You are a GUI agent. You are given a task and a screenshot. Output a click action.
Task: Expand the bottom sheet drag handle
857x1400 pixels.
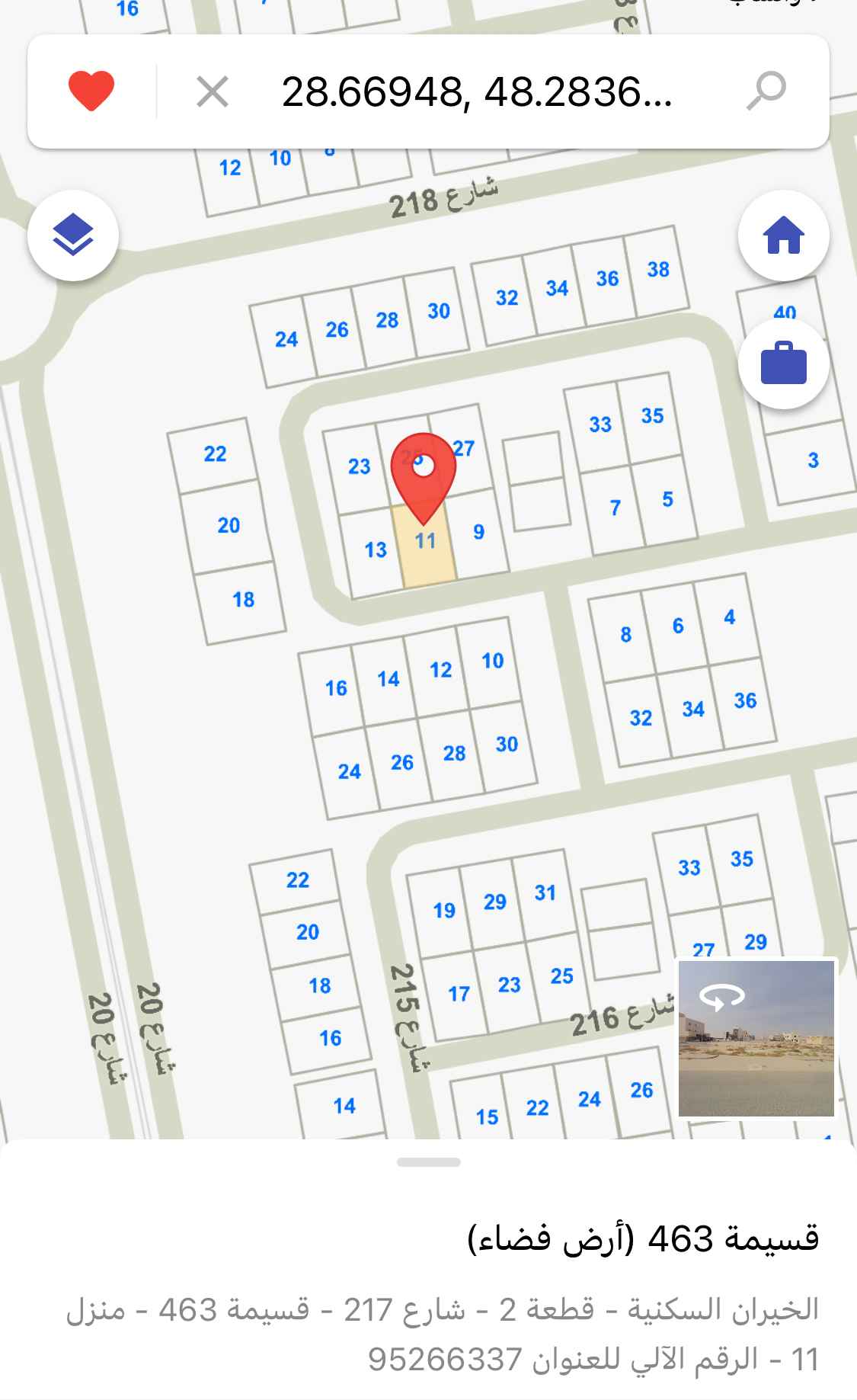tap(428, 1162)
